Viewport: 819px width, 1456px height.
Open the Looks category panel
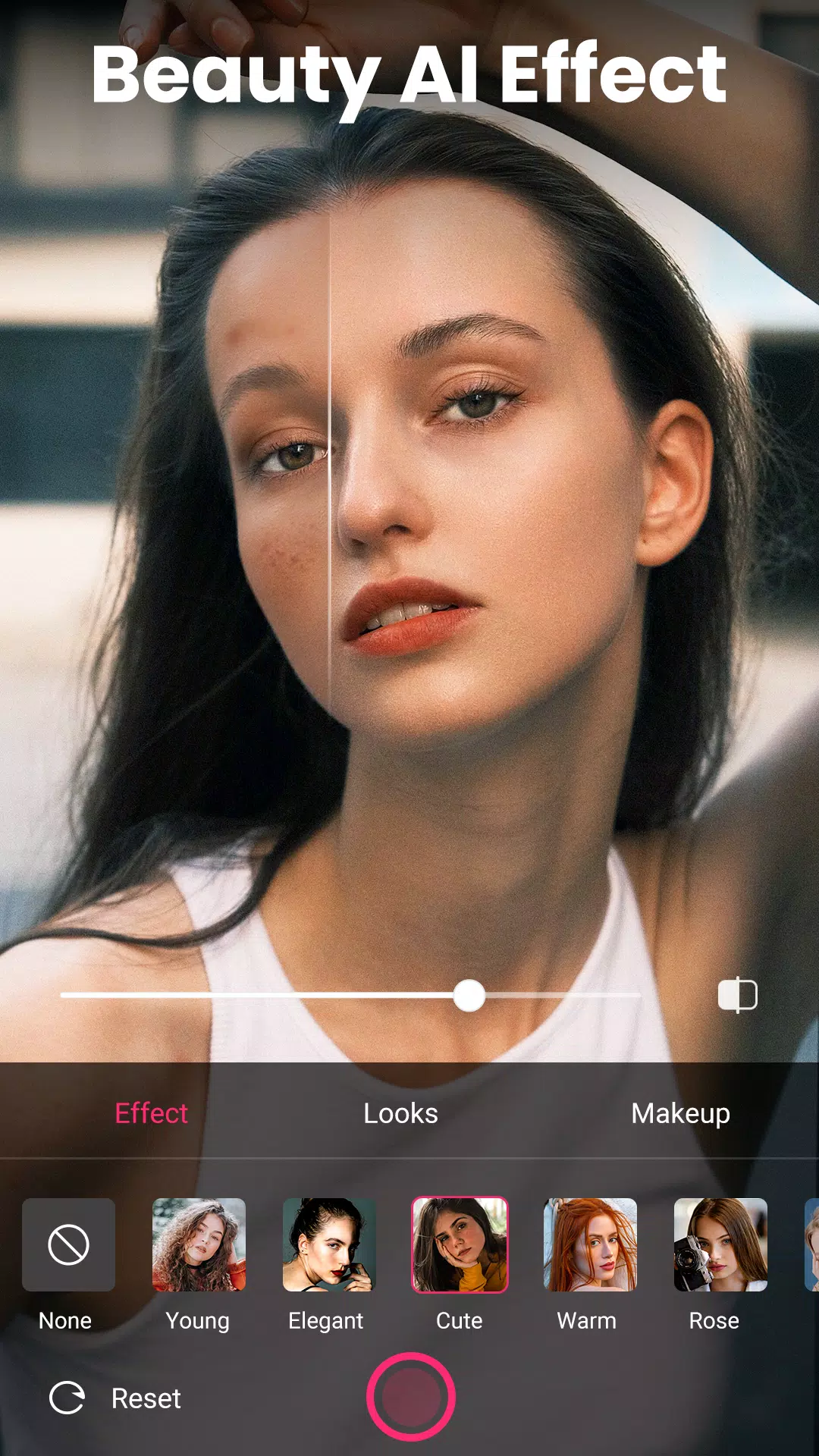coord(400,1113)
